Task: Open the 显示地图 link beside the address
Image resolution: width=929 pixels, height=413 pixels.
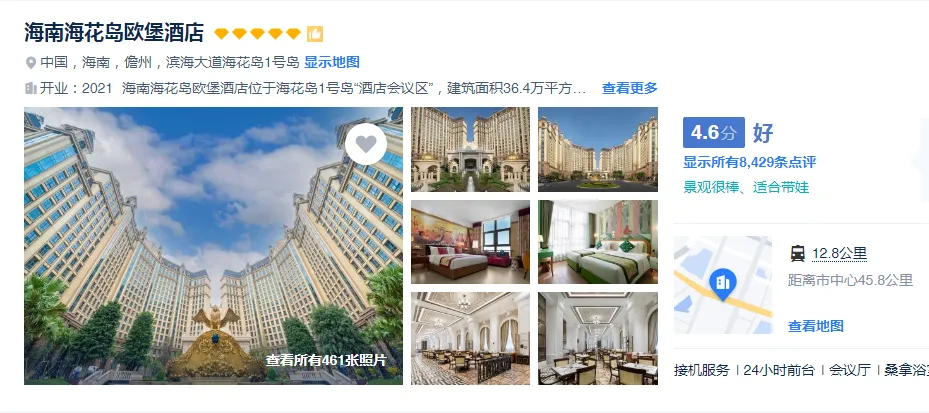Action: pyautogui.click(x=332, y=62)
